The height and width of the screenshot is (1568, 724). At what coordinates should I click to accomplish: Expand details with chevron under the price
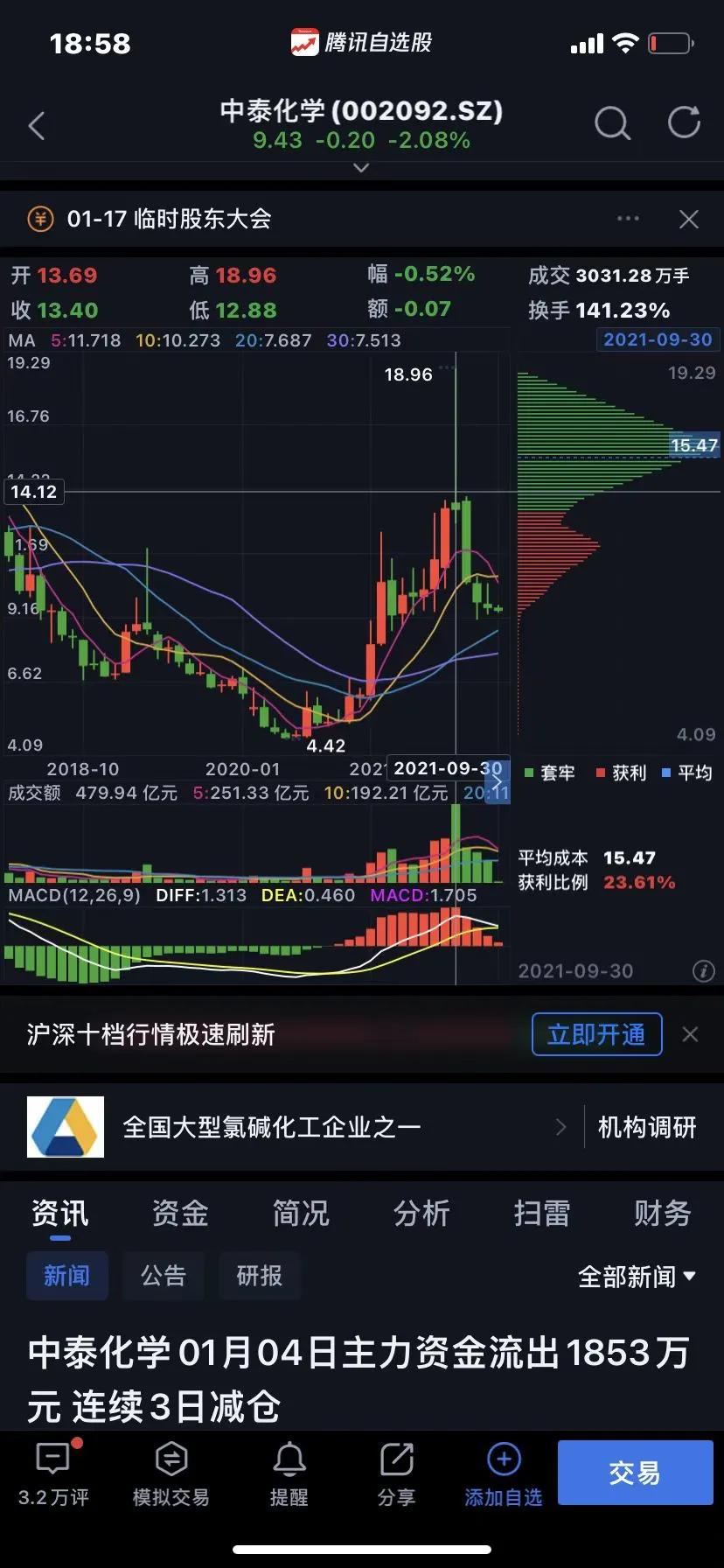click(361, 167)
